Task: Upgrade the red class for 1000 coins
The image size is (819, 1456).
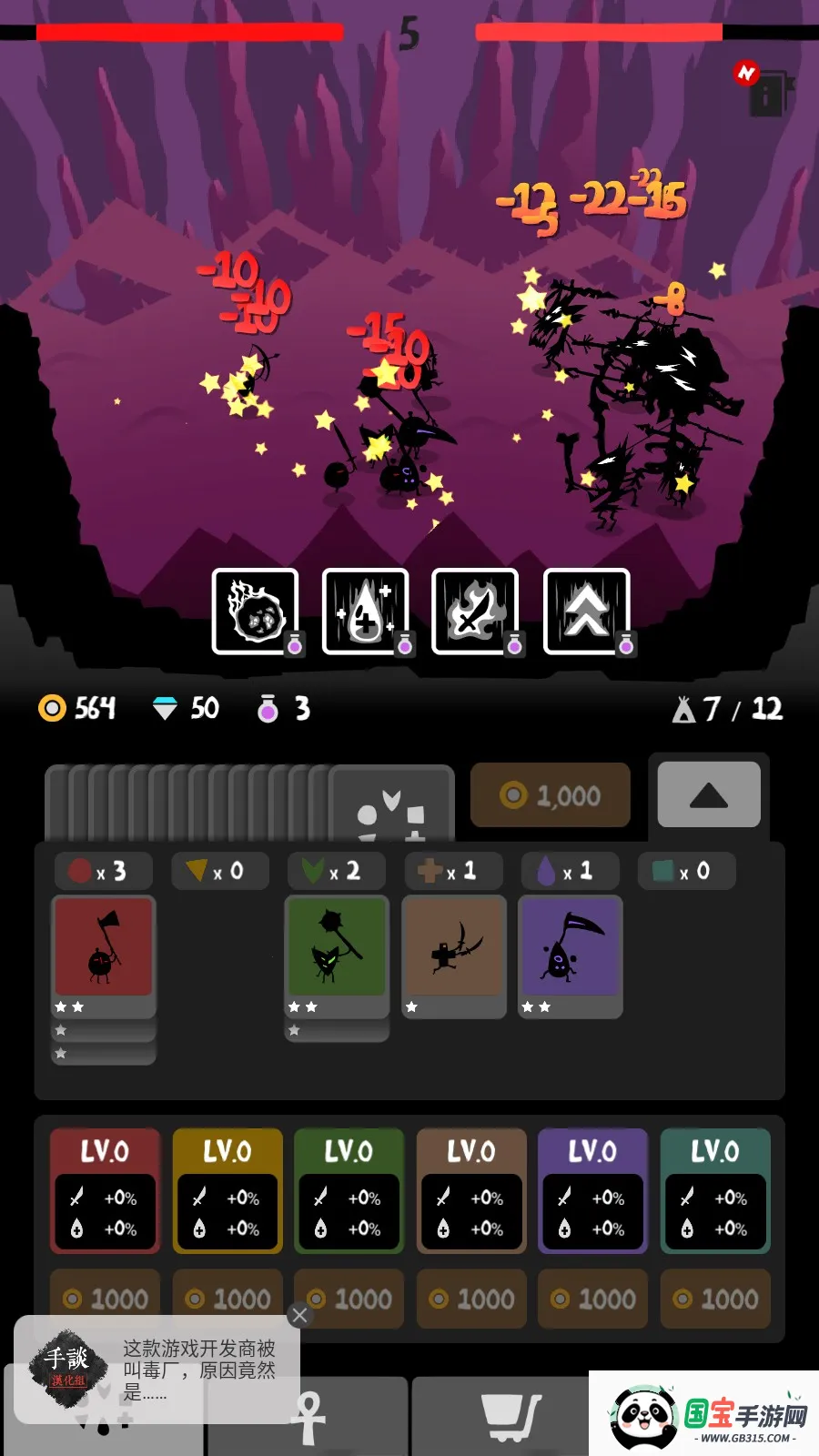Action: pyautogui.click(x=106, y=1299)
